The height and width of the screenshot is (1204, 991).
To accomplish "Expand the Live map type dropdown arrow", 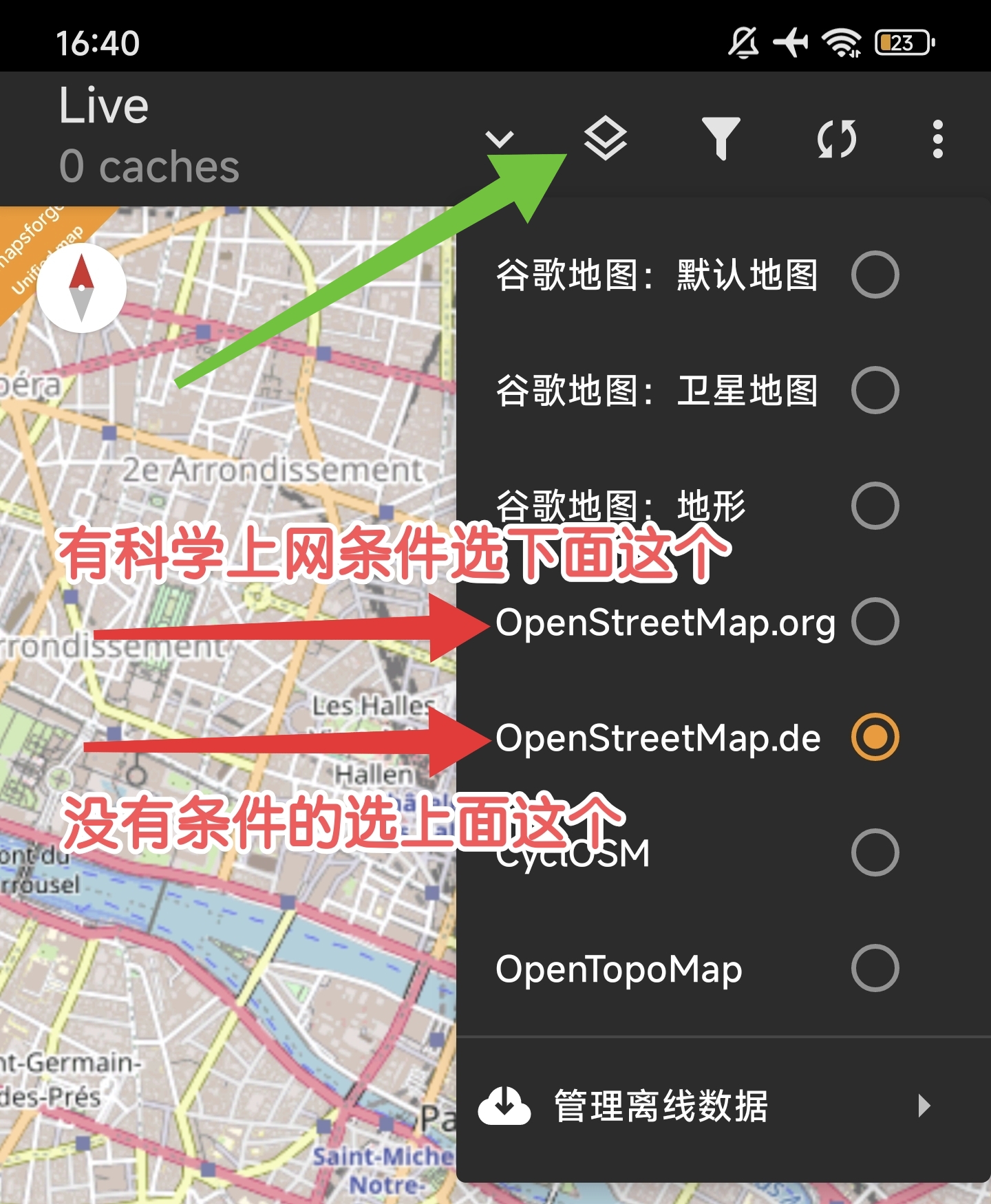I will 500,139.
